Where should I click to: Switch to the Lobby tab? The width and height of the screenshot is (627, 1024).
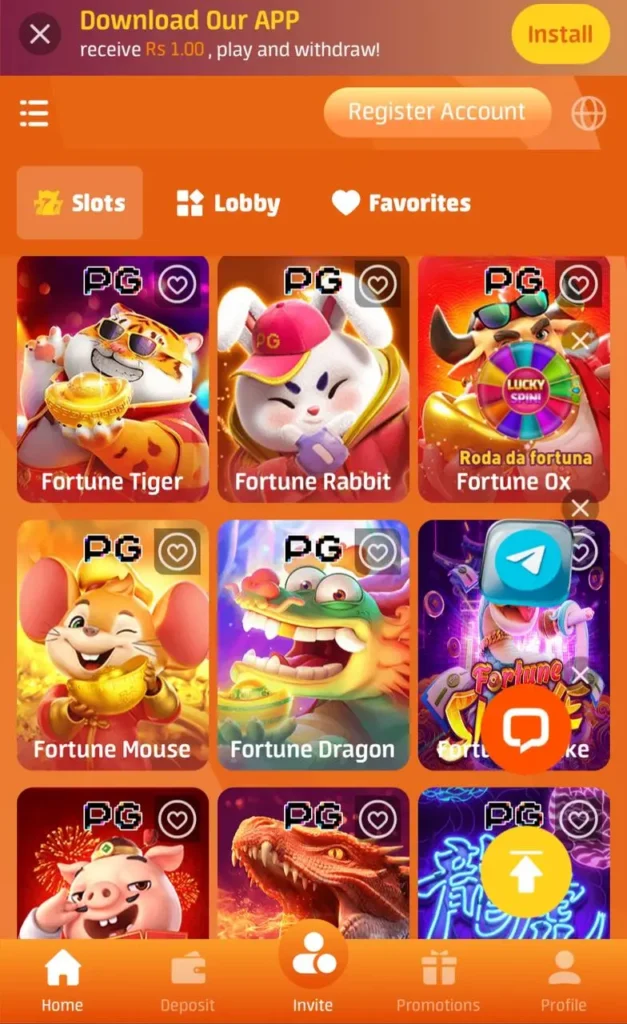(228, 203)
